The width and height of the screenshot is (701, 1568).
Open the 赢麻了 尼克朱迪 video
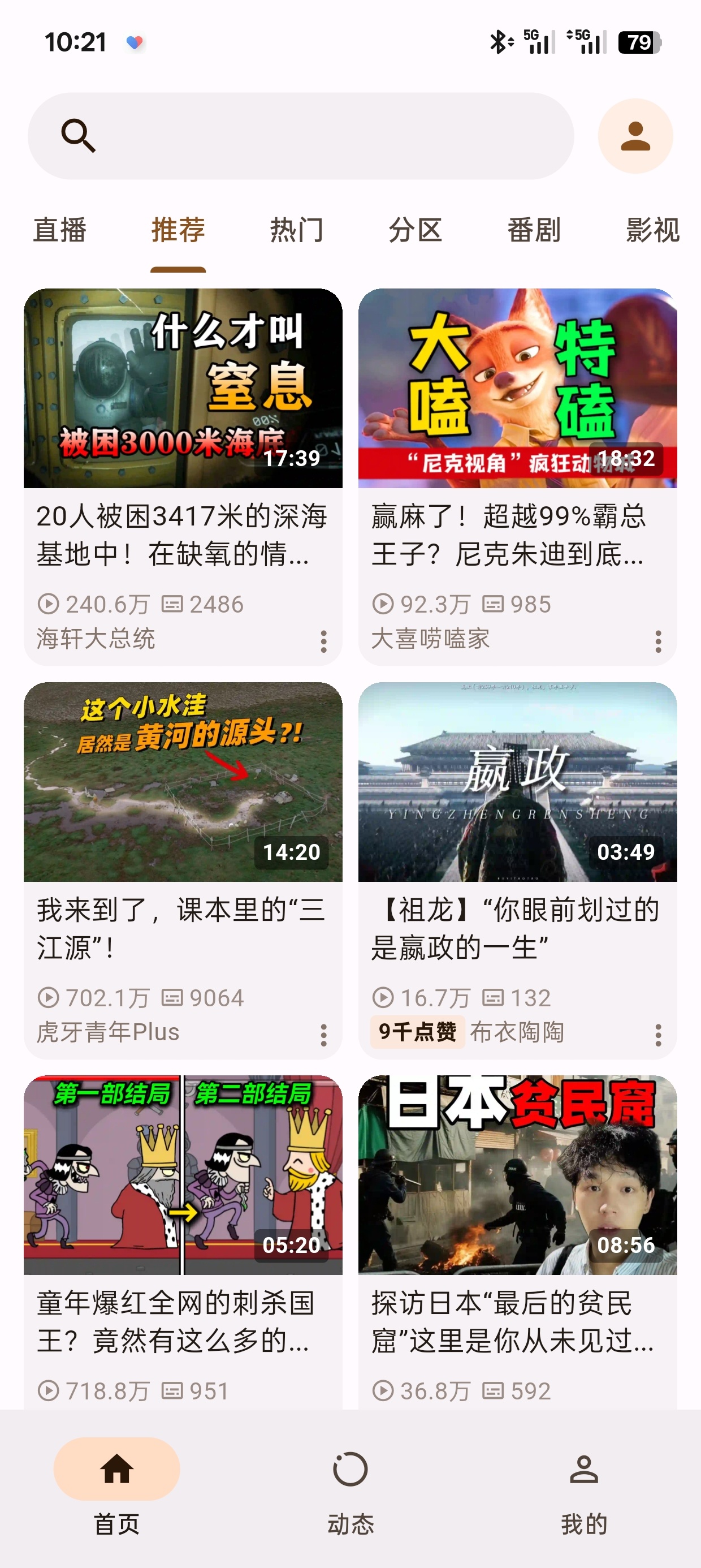[517, 390]
